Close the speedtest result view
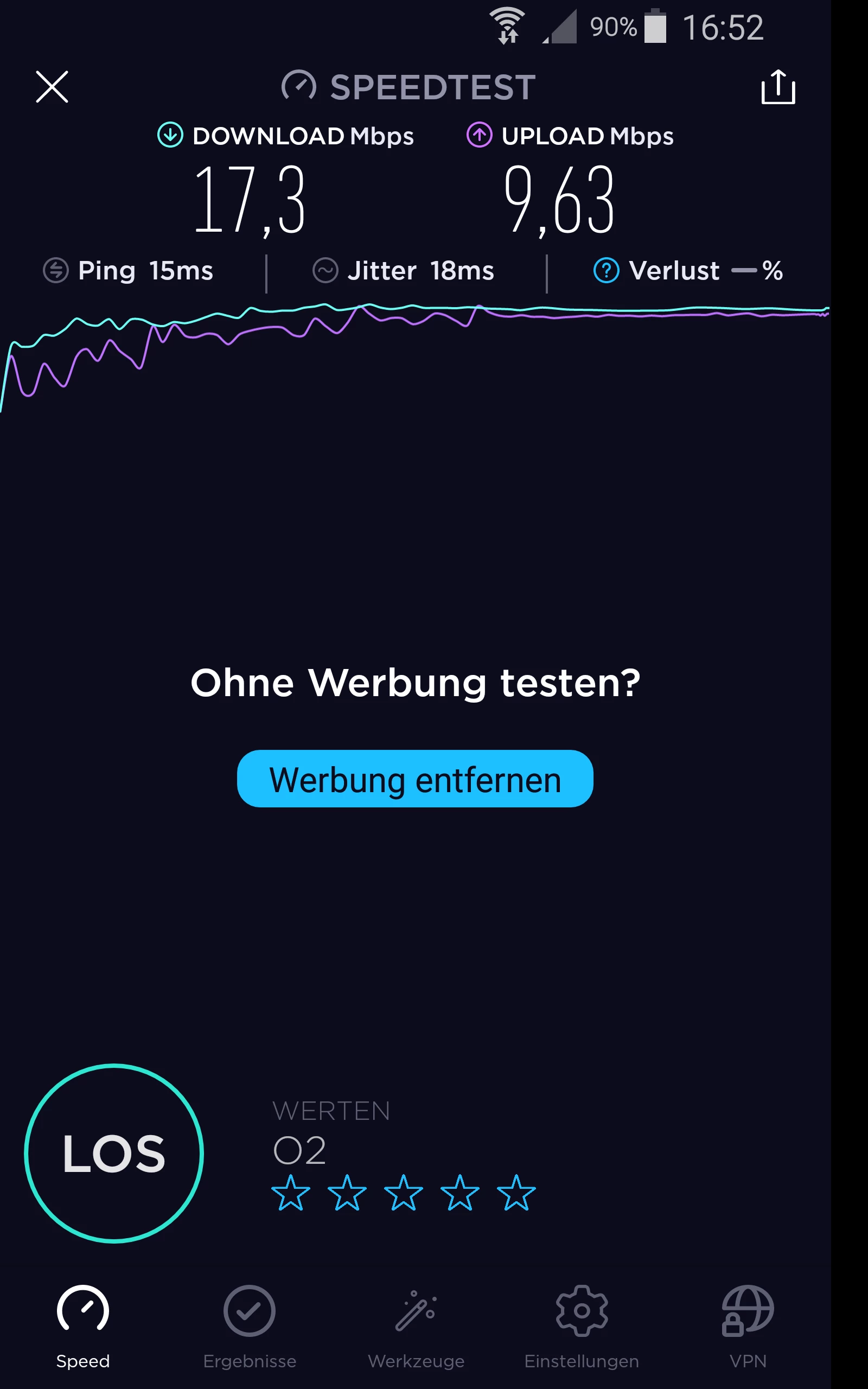868x1389 pixels. [52, 87]
